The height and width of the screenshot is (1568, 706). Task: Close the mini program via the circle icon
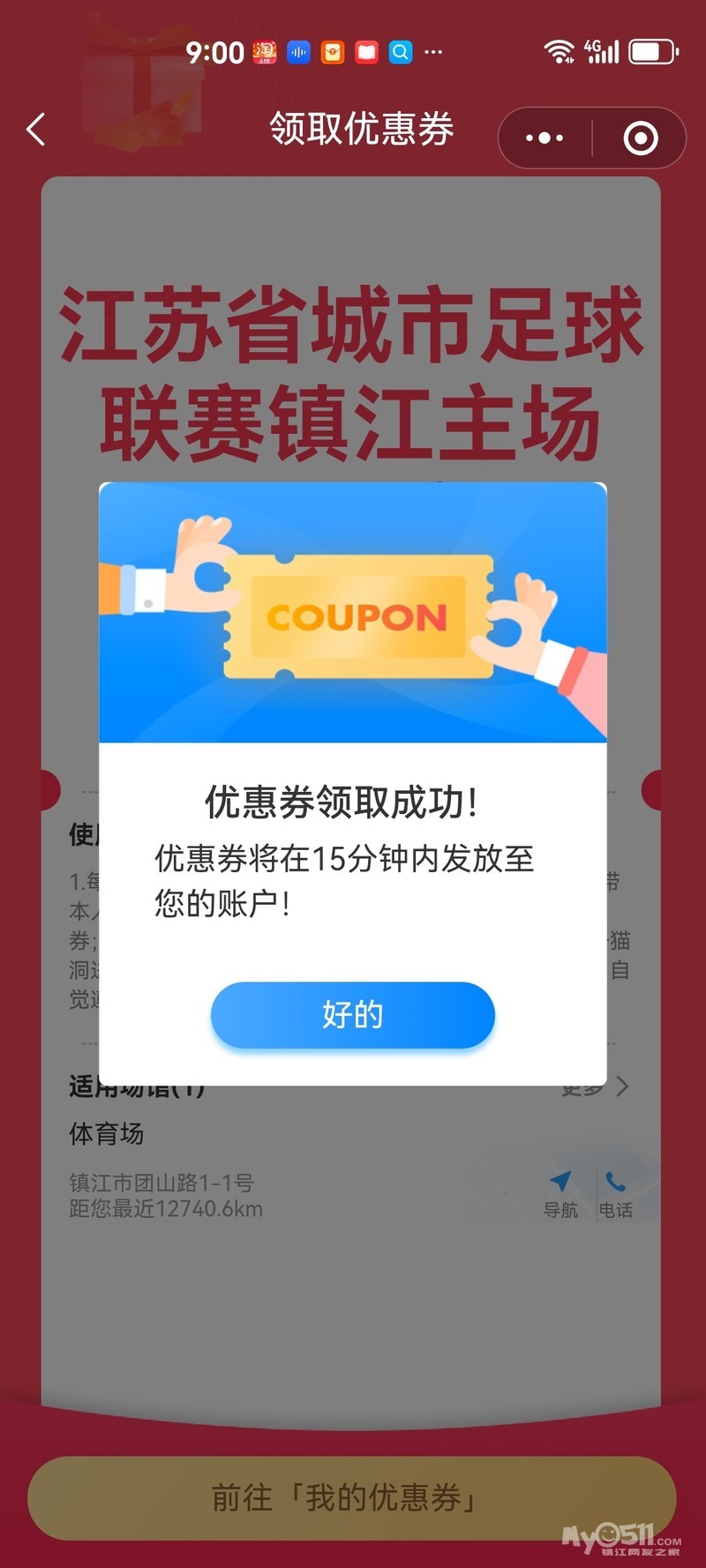(x=640, y=138)
